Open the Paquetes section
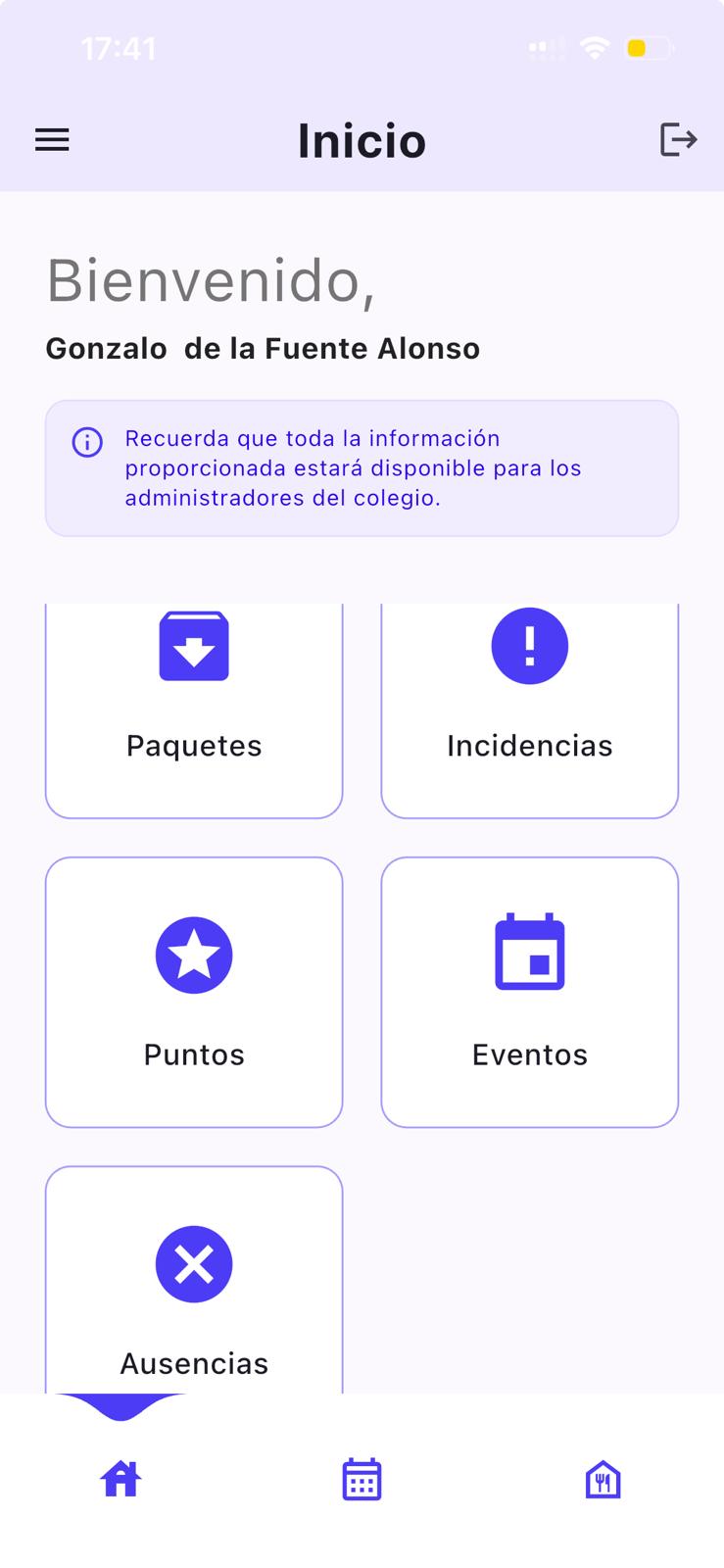 194,710
